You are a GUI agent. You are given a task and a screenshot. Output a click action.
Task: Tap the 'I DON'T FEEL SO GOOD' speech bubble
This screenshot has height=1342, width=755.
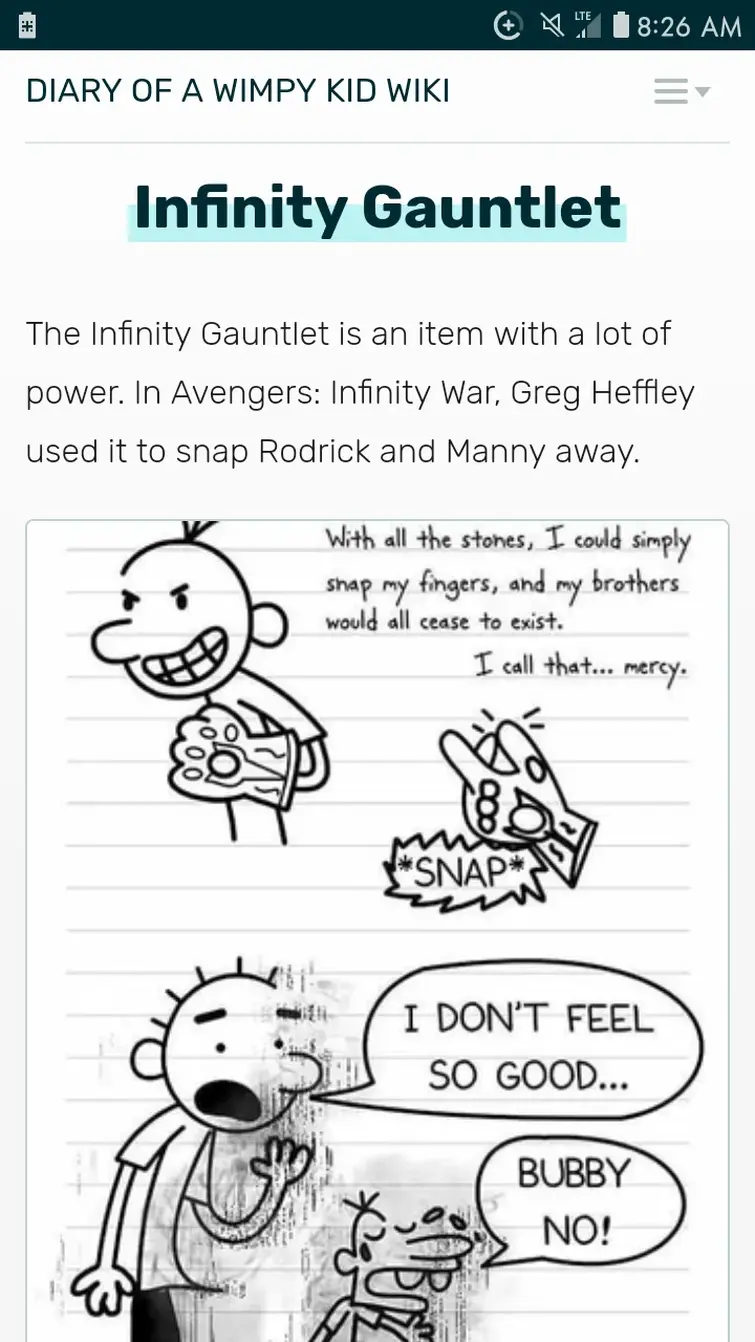coord(533,1045)
